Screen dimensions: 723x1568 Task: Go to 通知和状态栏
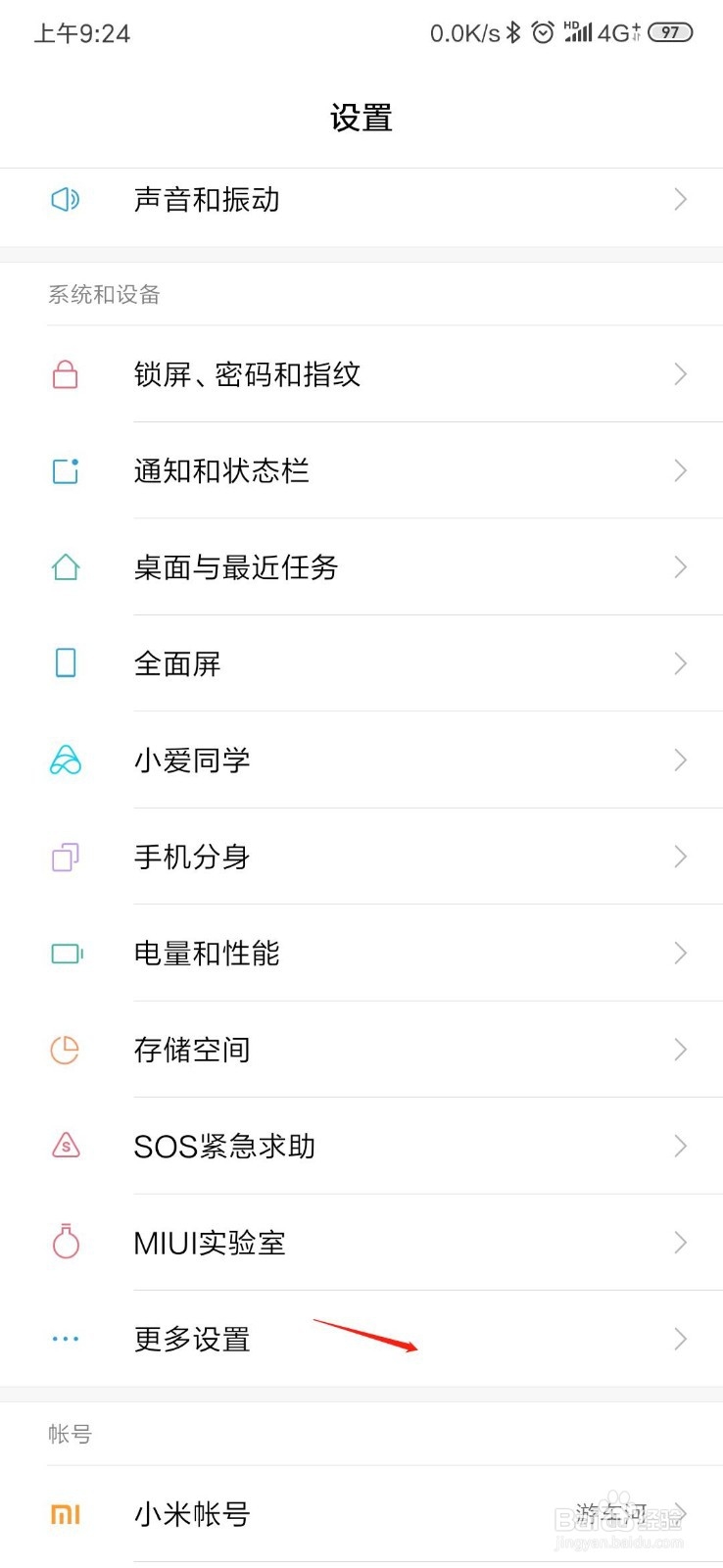(361, 470)
